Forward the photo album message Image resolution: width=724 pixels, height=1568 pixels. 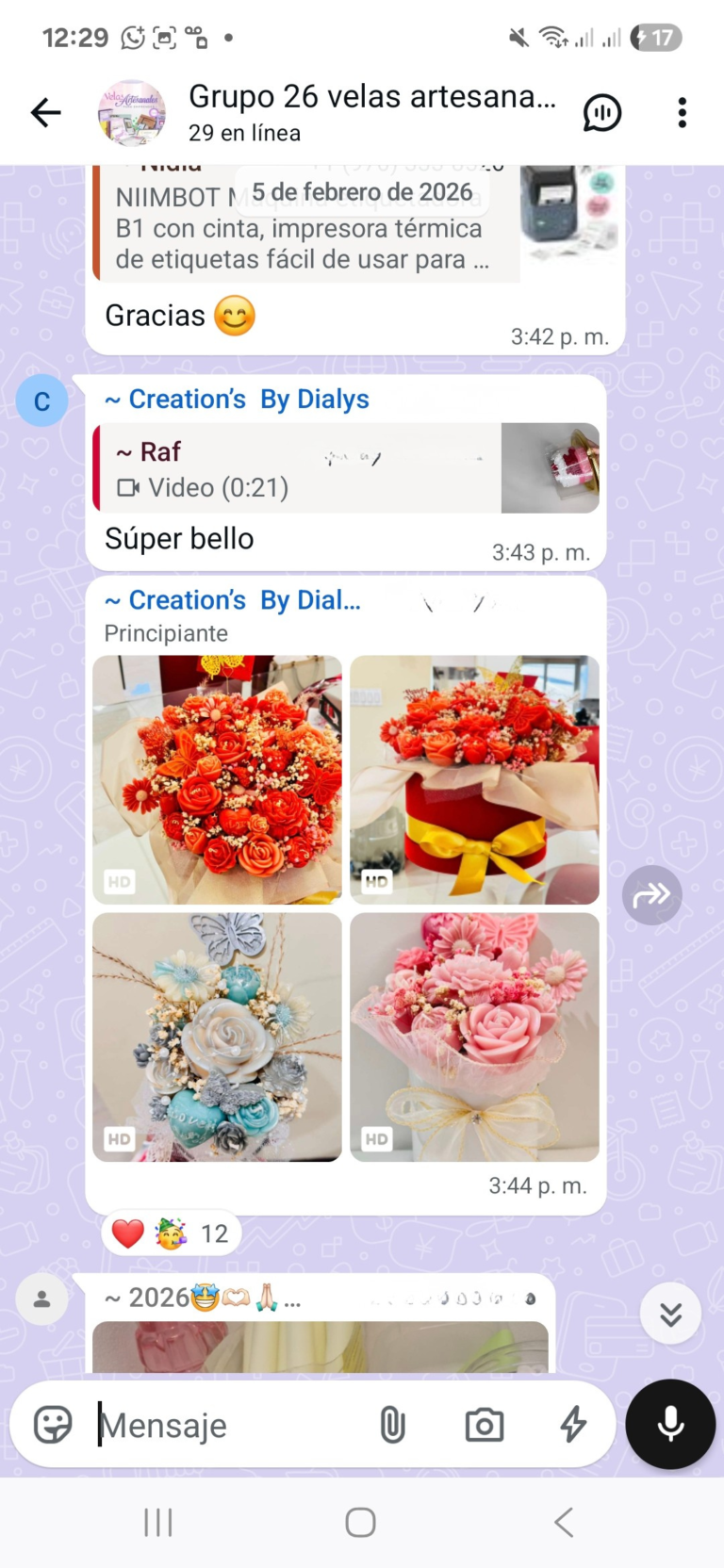[651, 894]
